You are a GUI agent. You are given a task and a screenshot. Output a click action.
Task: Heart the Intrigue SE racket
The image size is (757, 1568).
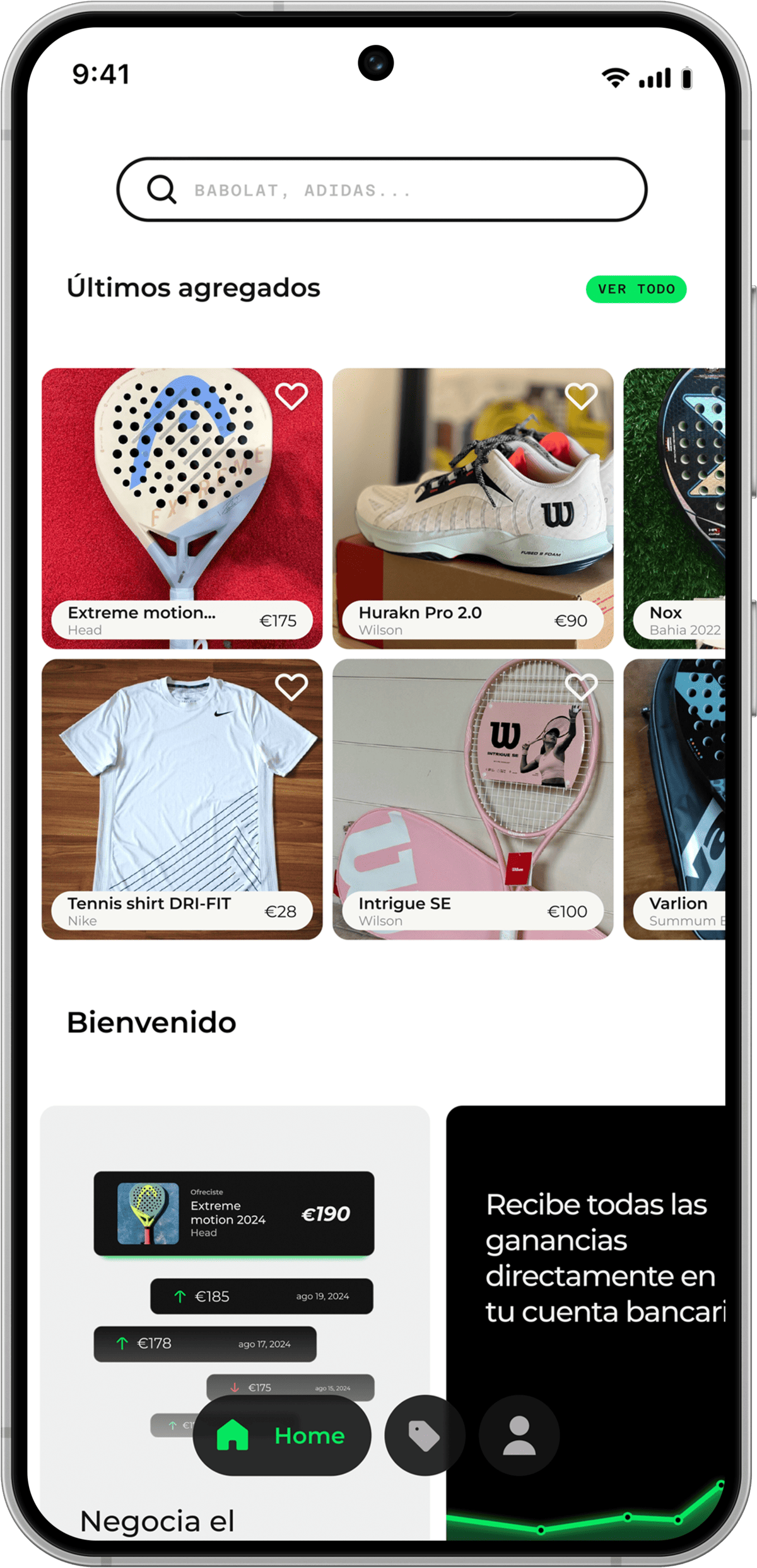[581, 687]
